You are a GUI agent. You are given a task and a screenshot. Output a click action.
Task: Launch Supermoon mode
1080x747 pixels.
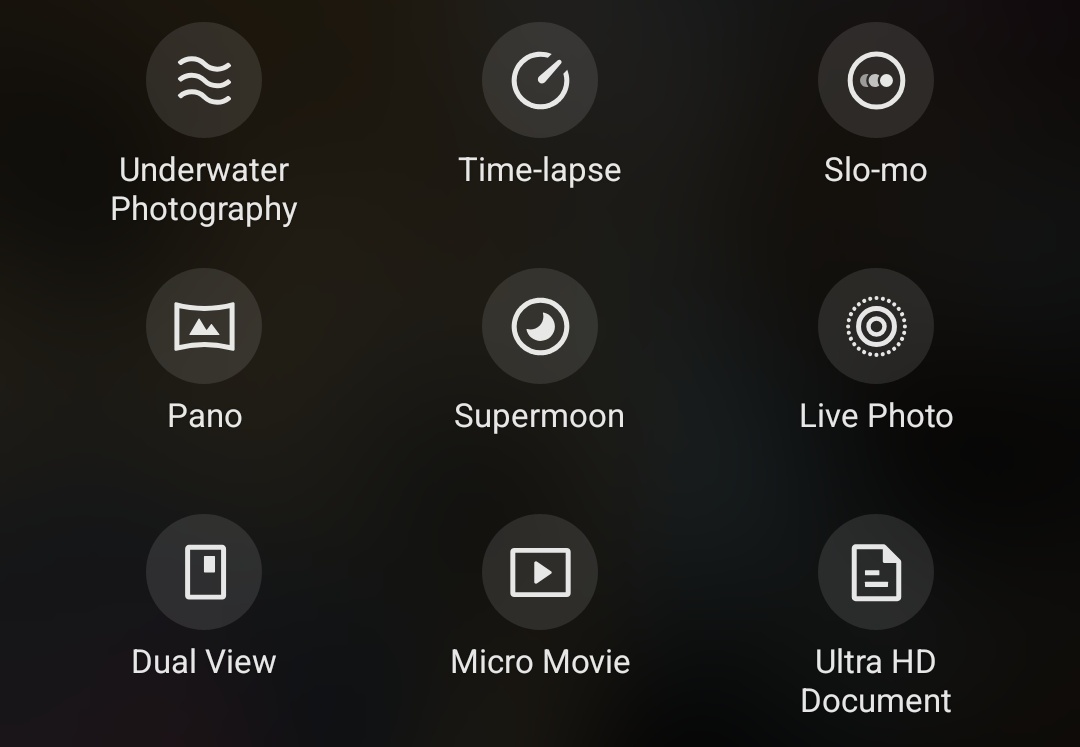540,326
